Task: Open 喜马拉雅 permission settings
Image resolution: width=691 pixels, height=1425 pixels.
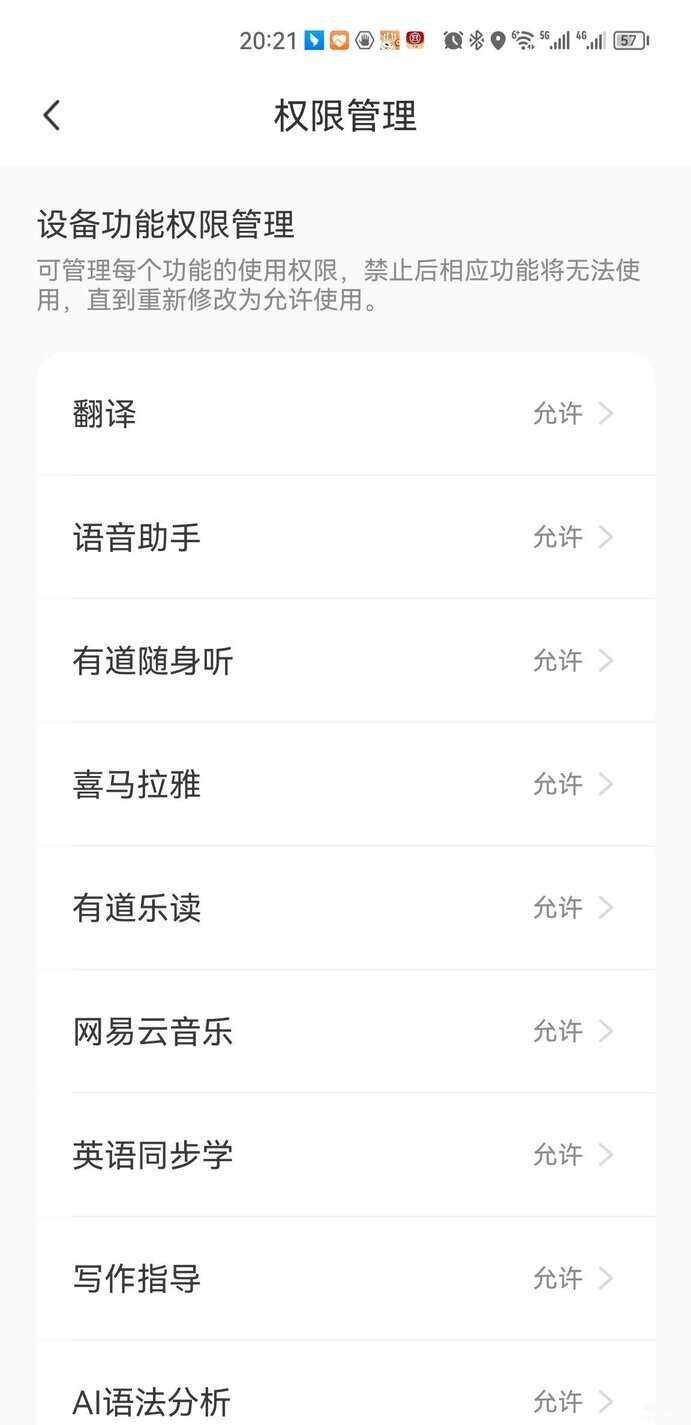Action: [x=346, y=784]
